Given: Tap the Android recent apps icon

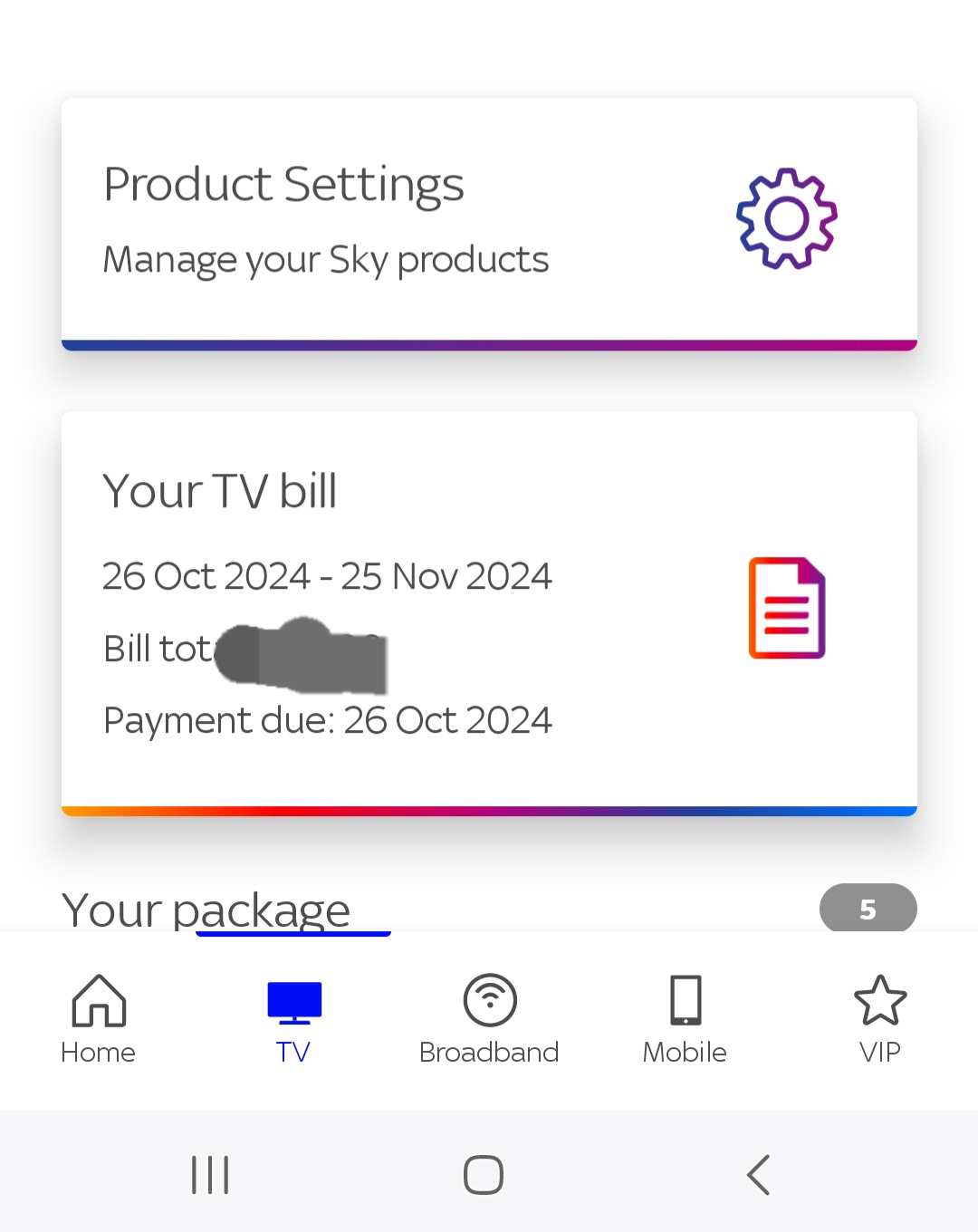Looking at the screenshot, I should [x=210, y=1173].
